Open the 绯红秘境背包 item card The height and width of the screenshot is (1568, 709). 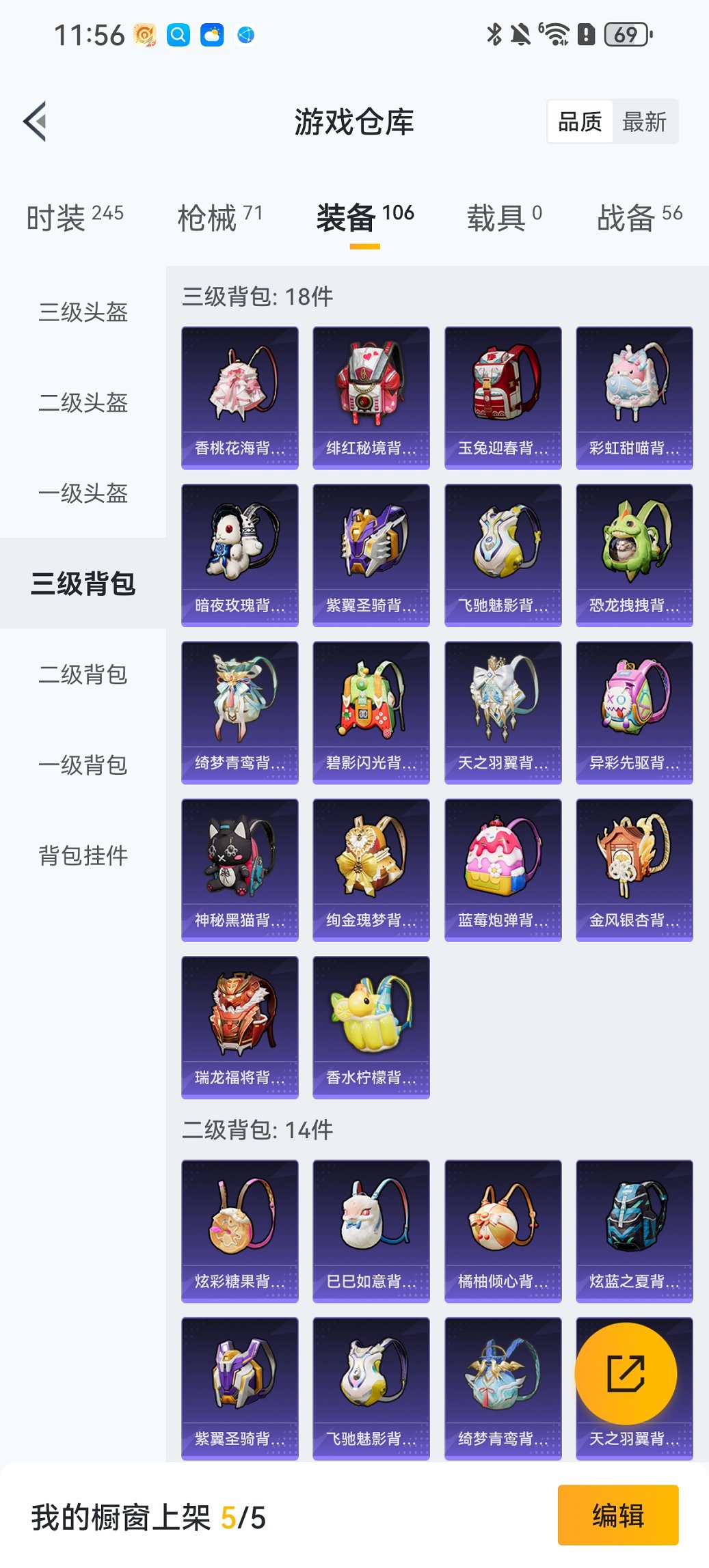(x=371, y=398)
